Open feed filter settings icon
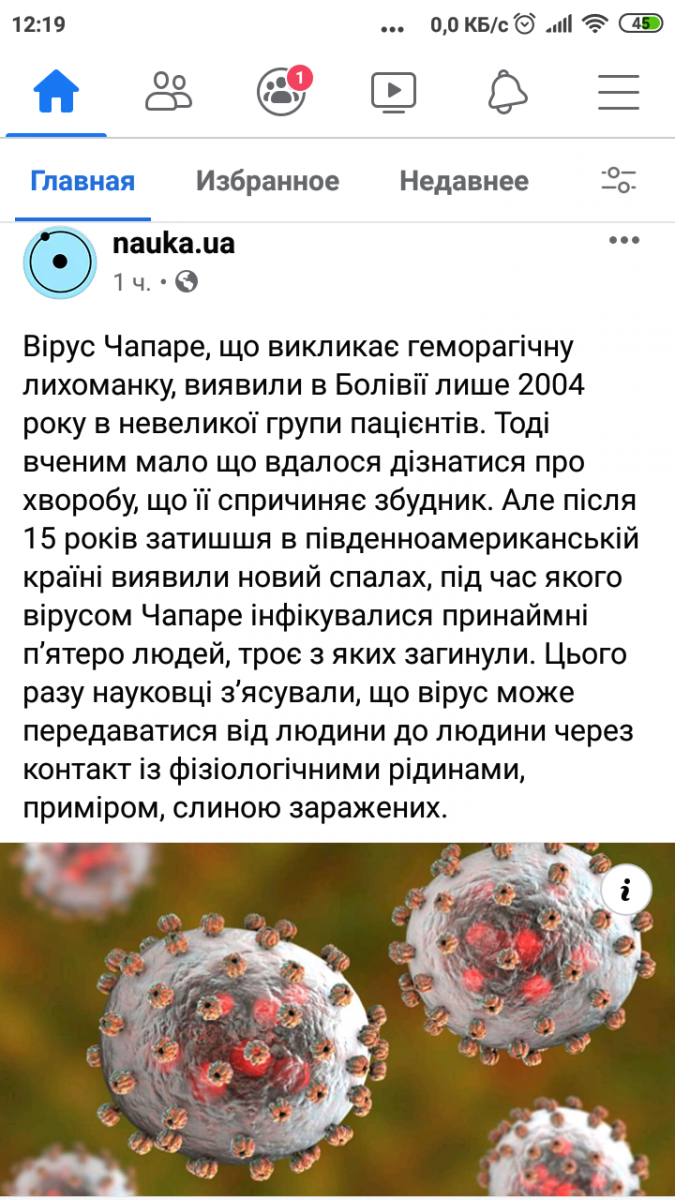675x1200 pixels. (619, 180)
